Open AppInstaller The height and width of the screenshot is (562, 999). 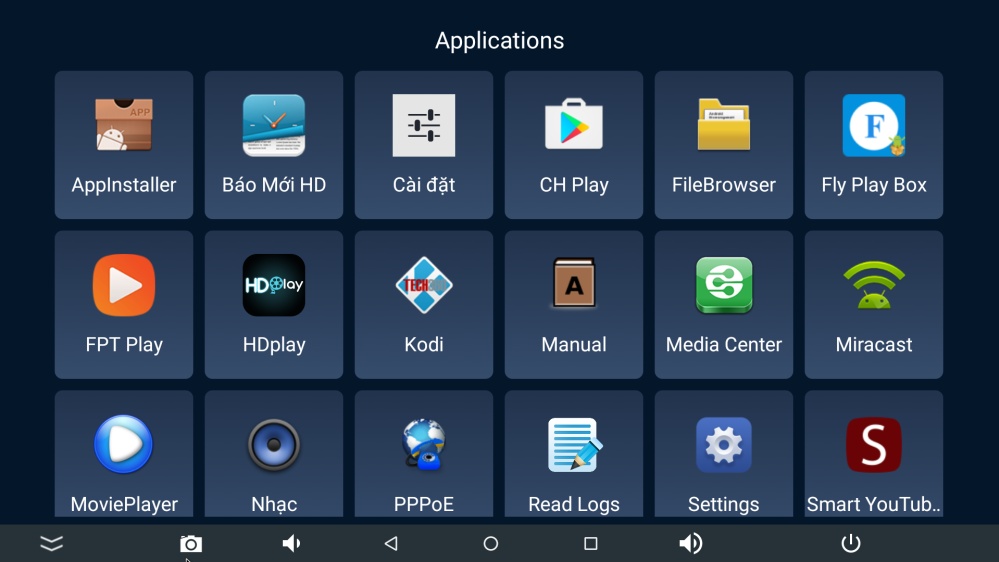tap(124, 145)
